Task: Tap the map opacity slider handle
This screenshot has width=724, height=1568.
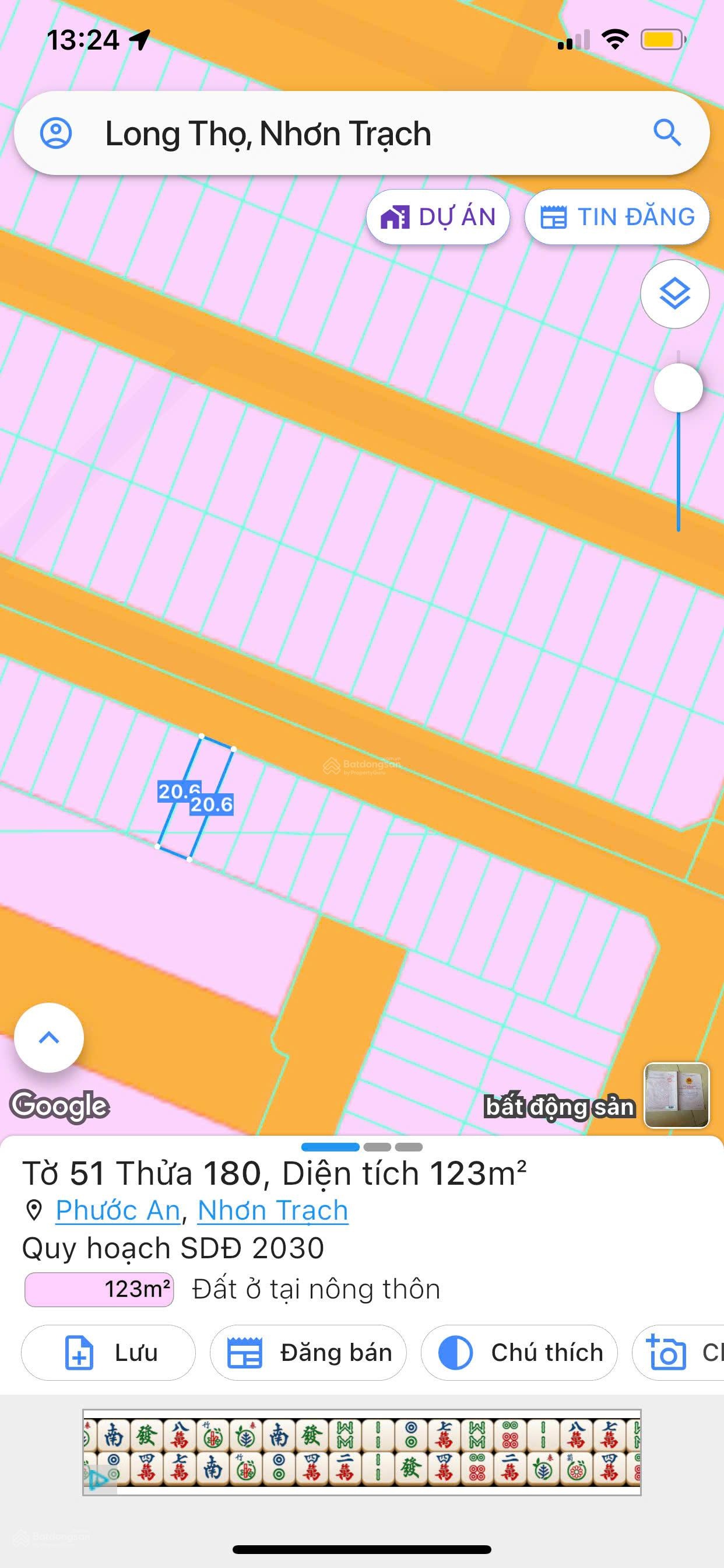Action: click(678, 388)
